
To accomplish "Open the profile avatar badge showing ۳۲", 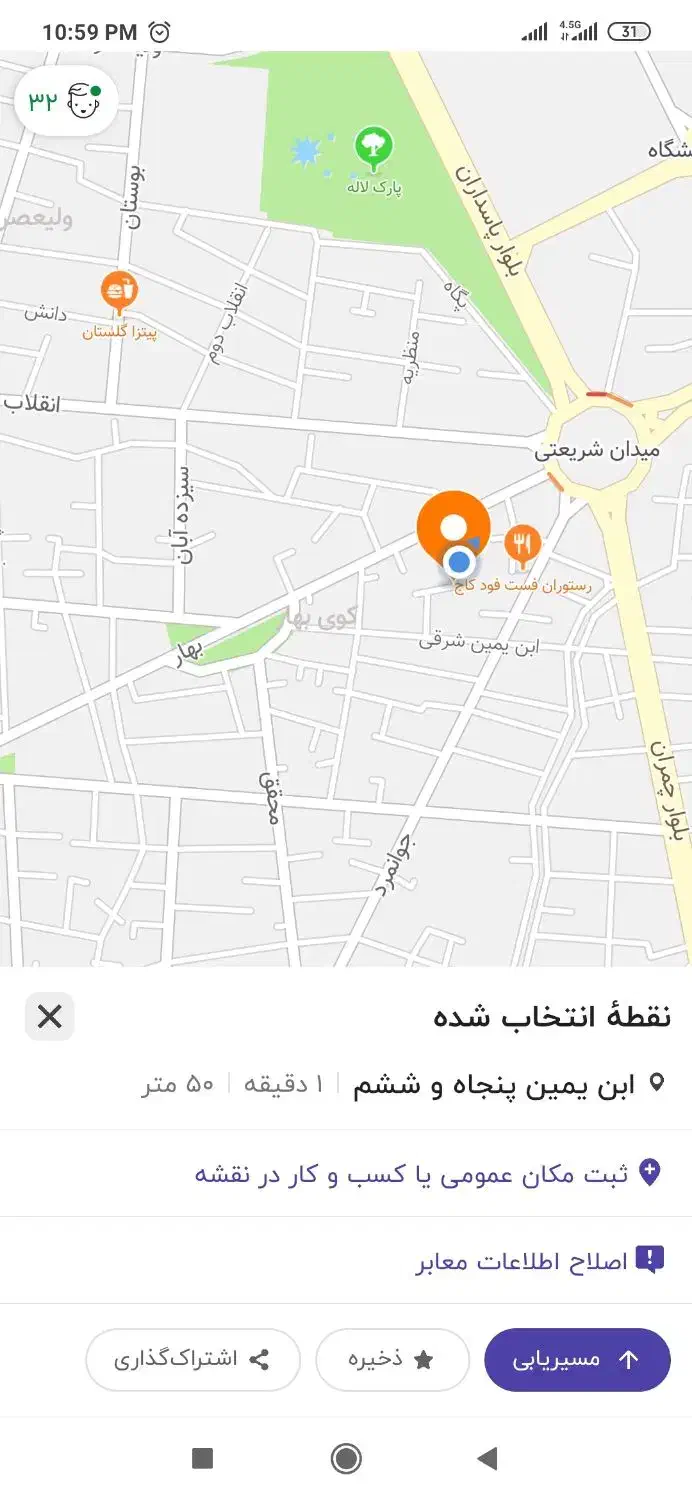I will 66,100.
